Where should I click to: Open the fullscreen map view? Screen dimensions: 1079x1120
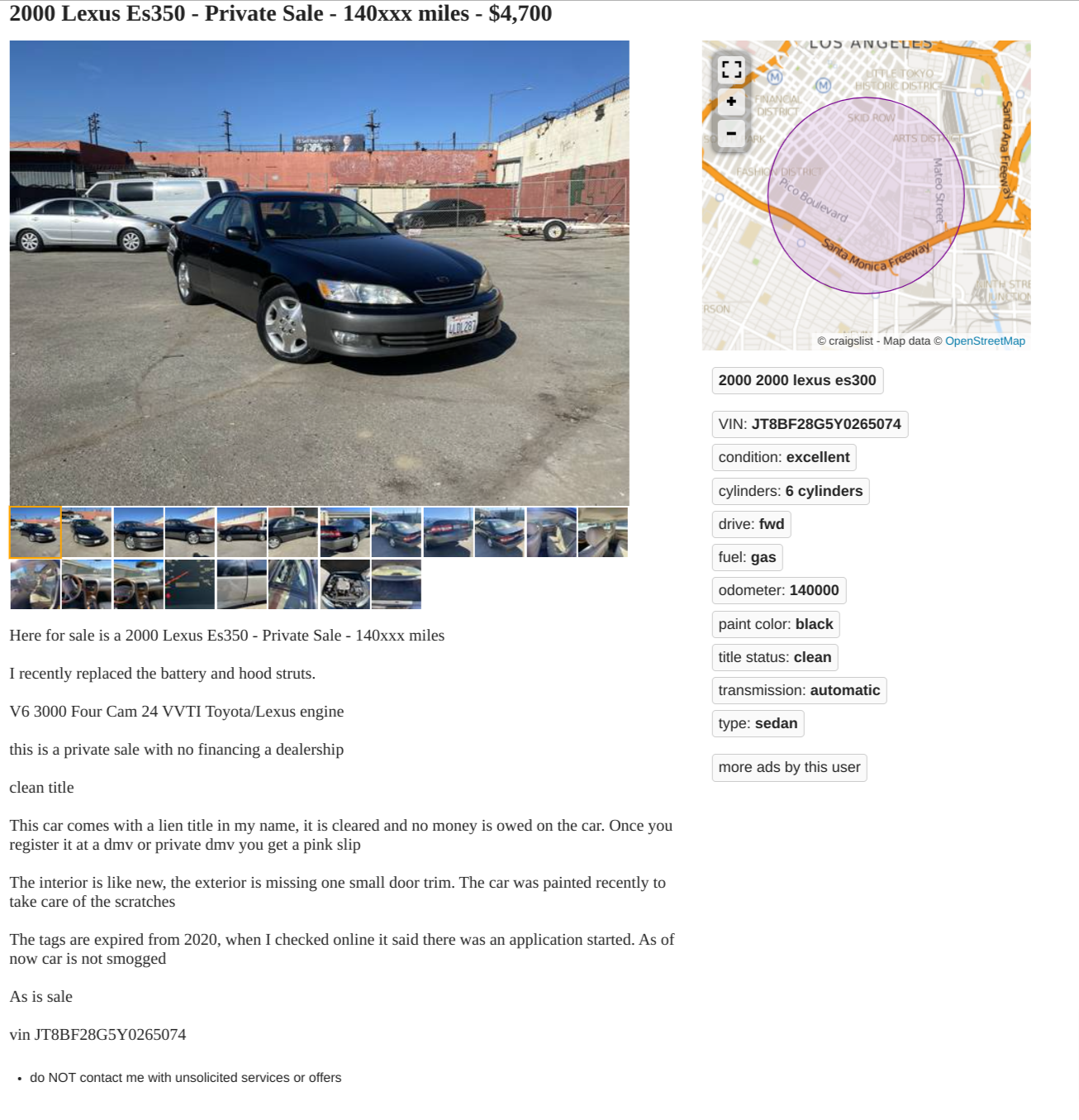[x=731, y=69]
